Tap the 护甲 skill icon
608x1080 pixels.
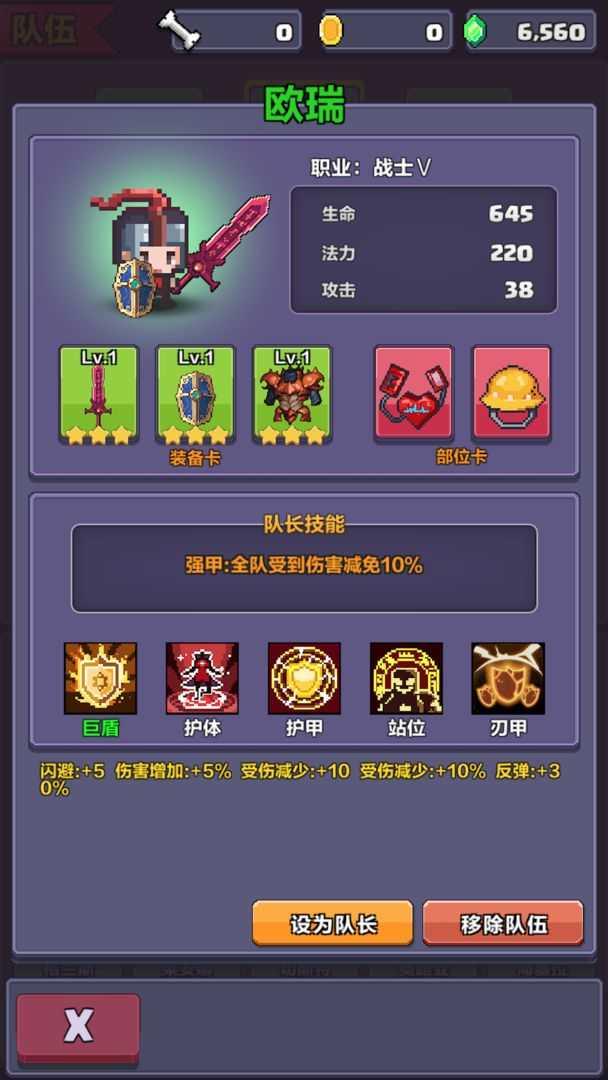304,678
